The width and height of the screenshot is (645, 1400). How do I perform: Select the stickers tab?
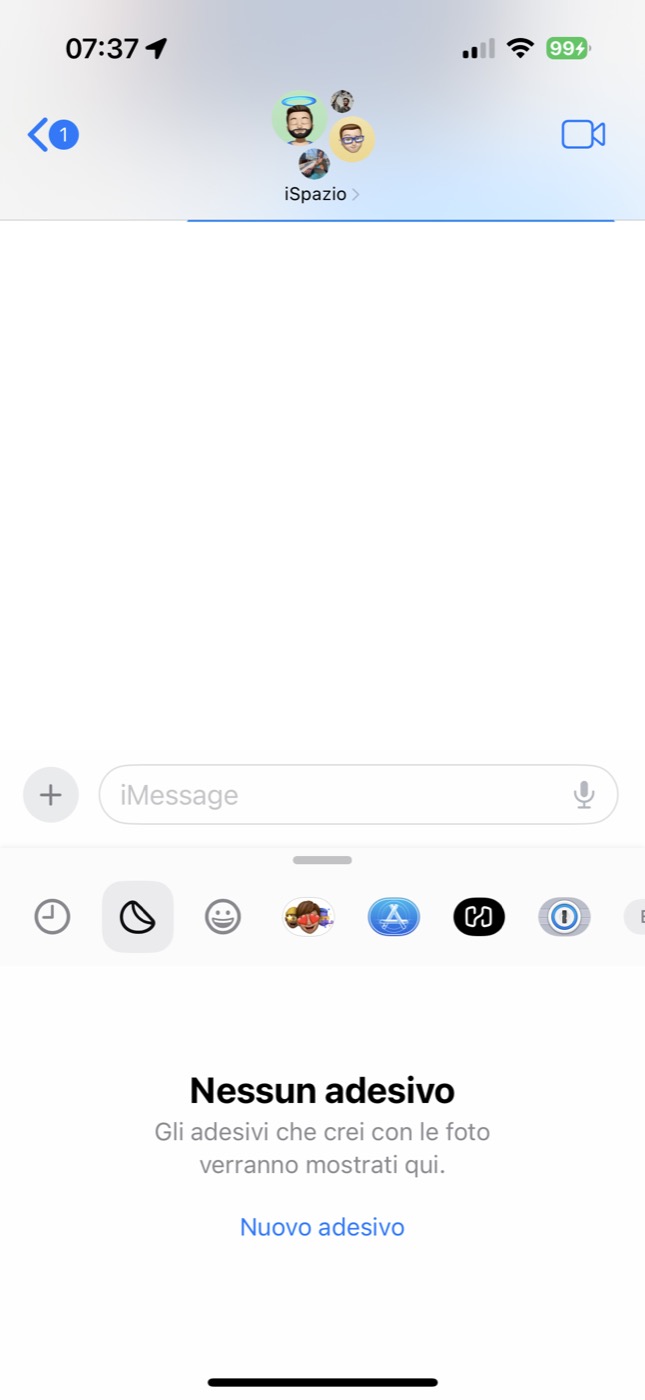point(138,917)
